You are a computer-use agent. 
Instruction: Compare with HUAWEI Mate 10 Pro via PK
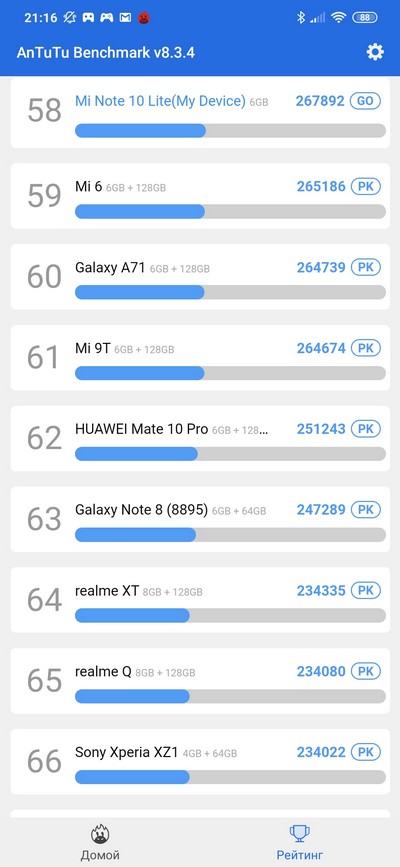[366, 429]
